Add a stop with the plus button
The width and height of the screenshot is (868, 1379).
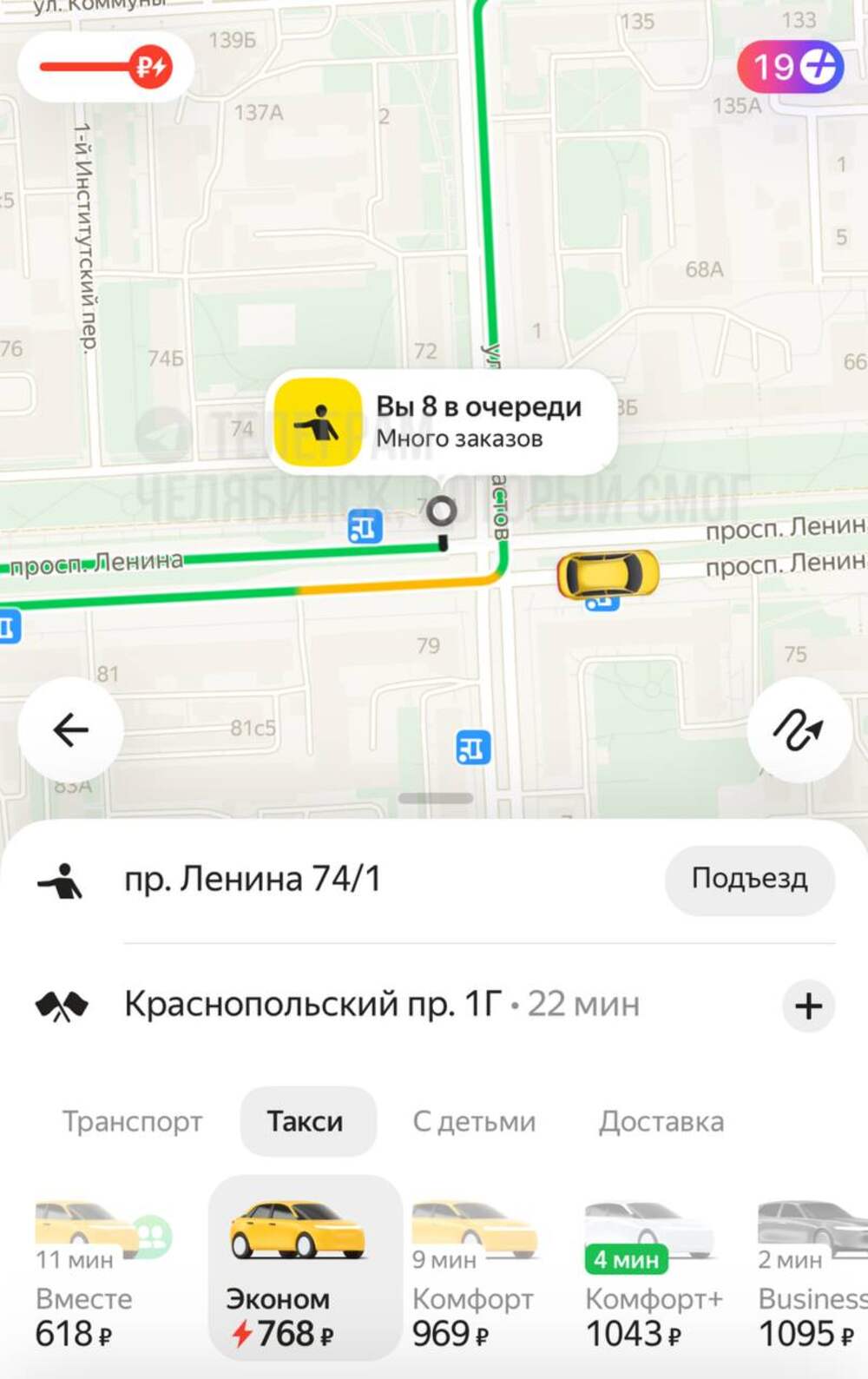[x=808, y=1006]
